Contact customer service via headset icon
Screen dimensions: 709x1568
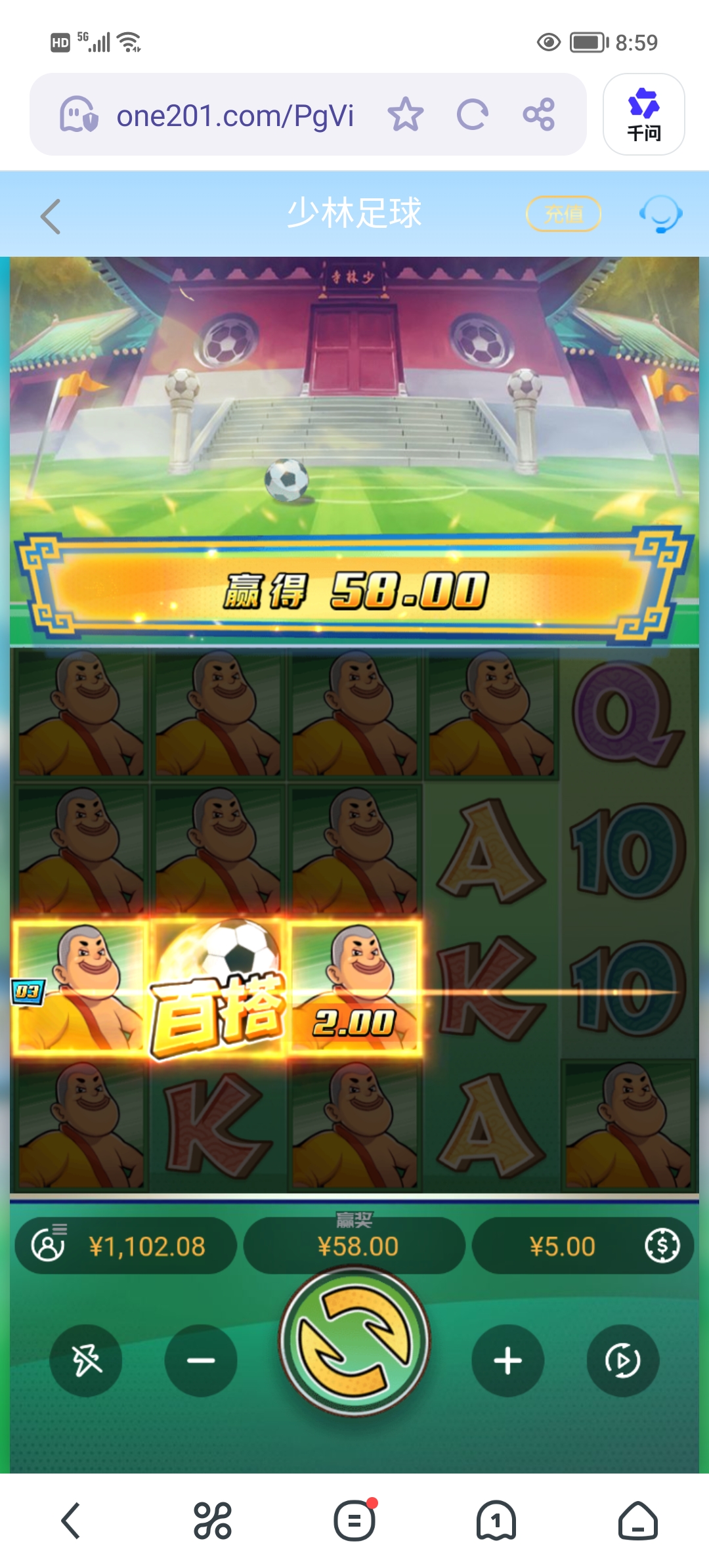[660, 213]
